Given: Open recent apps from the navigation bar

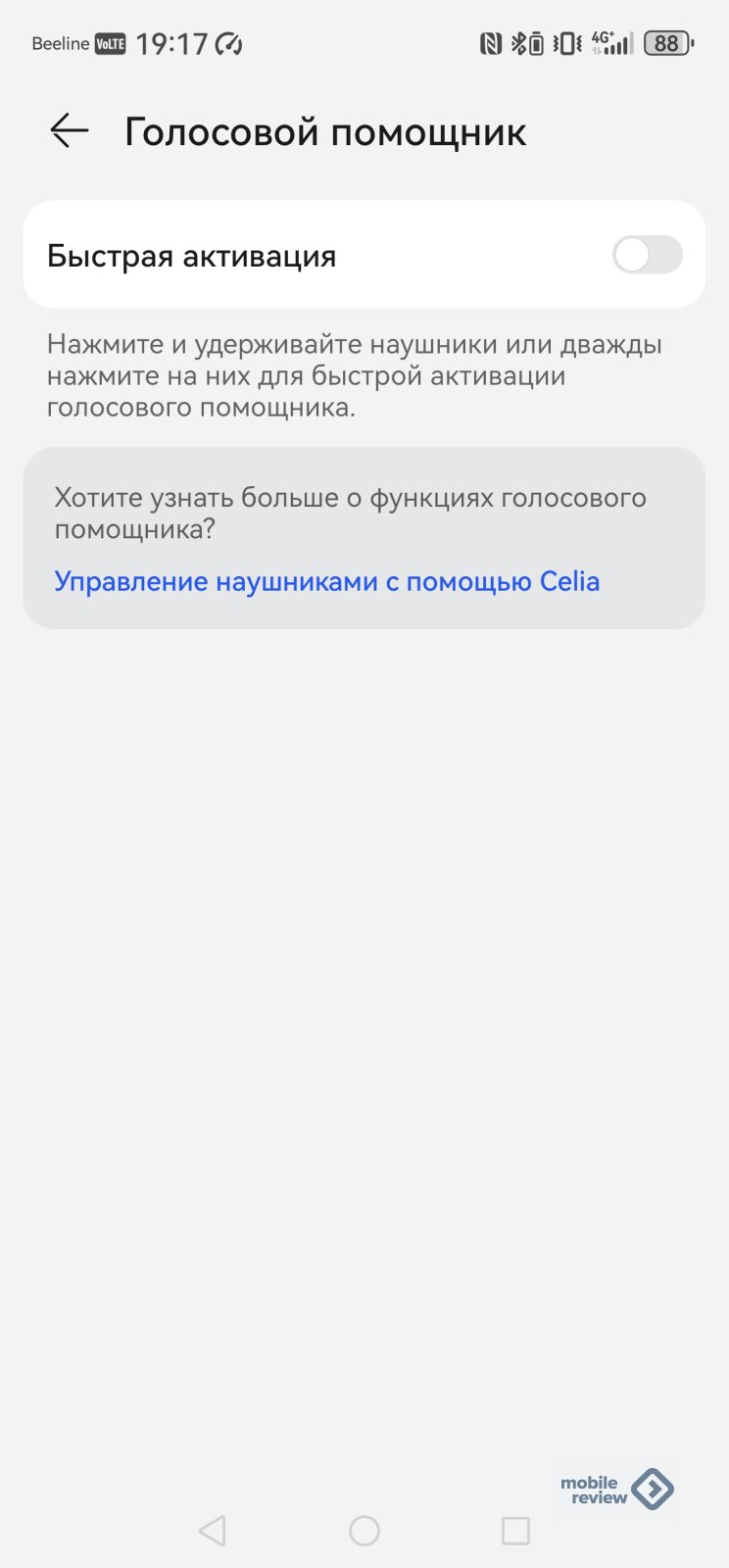Looking at the screenshot, I should pos(515,1530).
